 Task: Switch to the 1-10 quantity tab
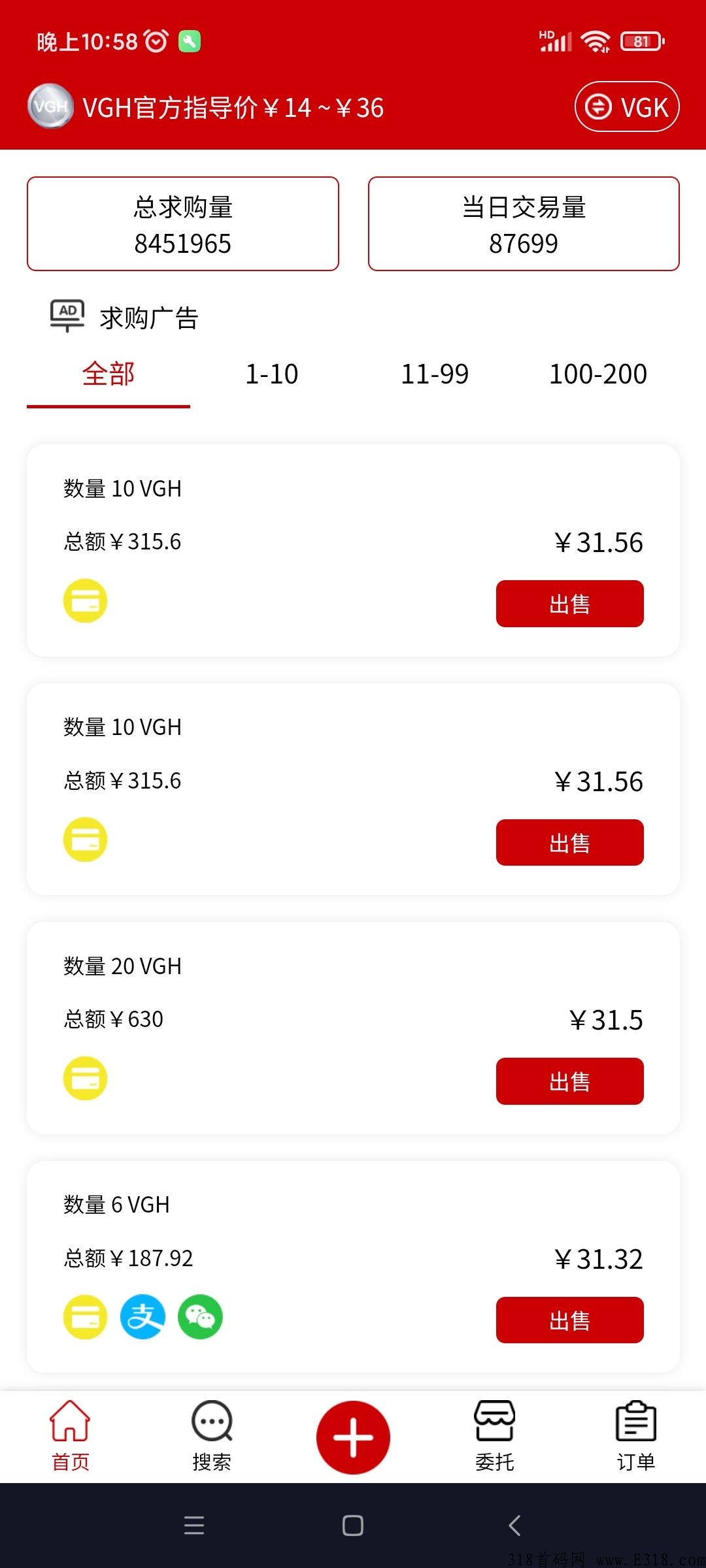[x=272, y=374]
